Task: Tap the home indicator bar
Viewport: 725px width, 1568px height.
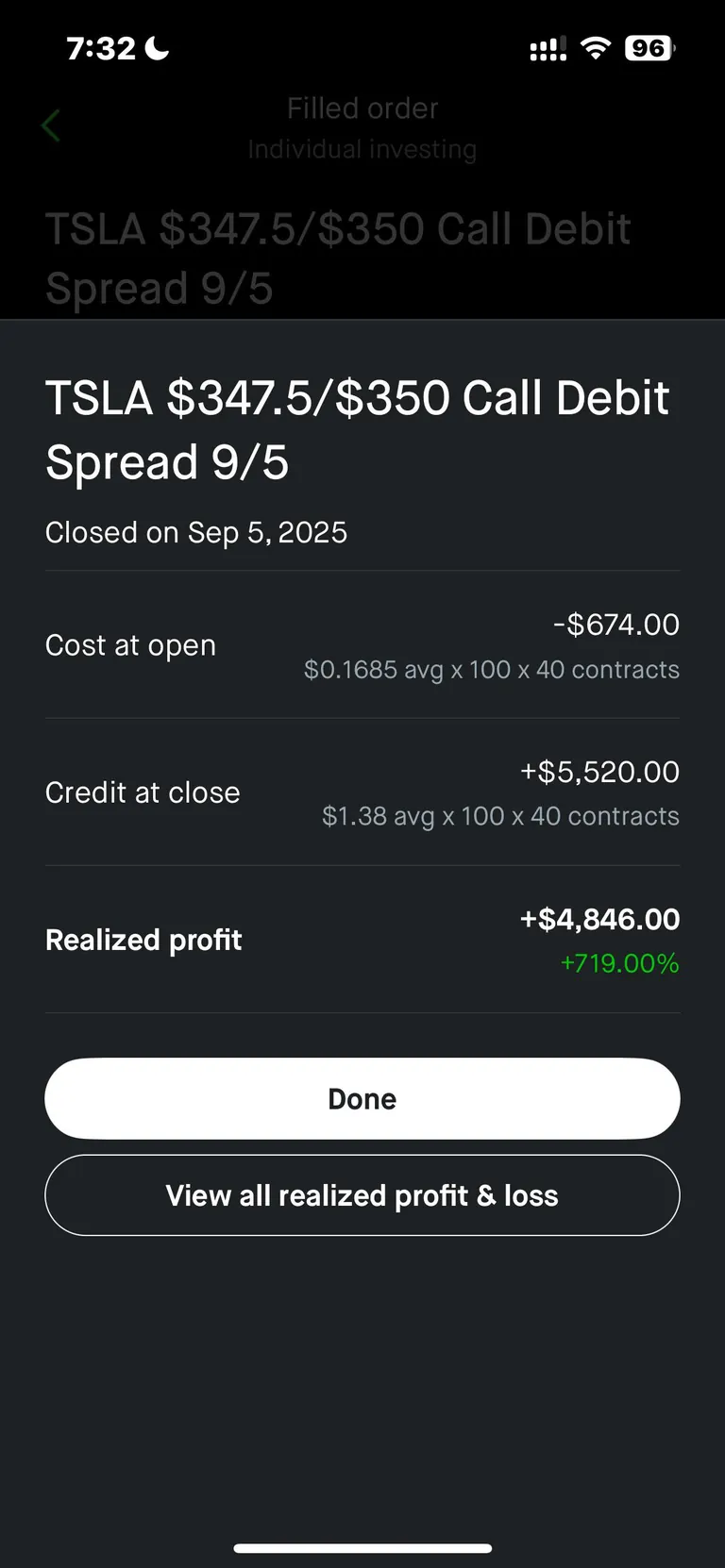Action: (362, 1545)
